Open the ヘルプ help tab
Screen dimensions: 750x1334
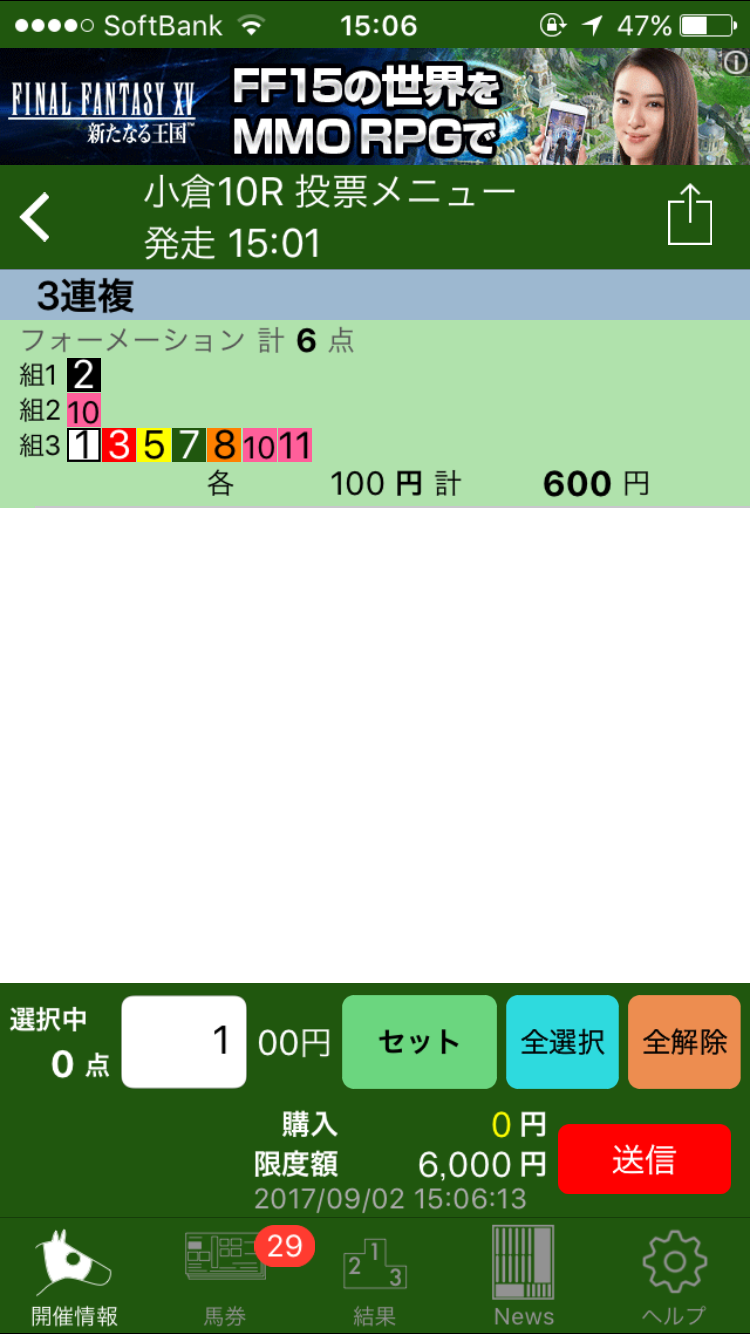(674, 1276)
